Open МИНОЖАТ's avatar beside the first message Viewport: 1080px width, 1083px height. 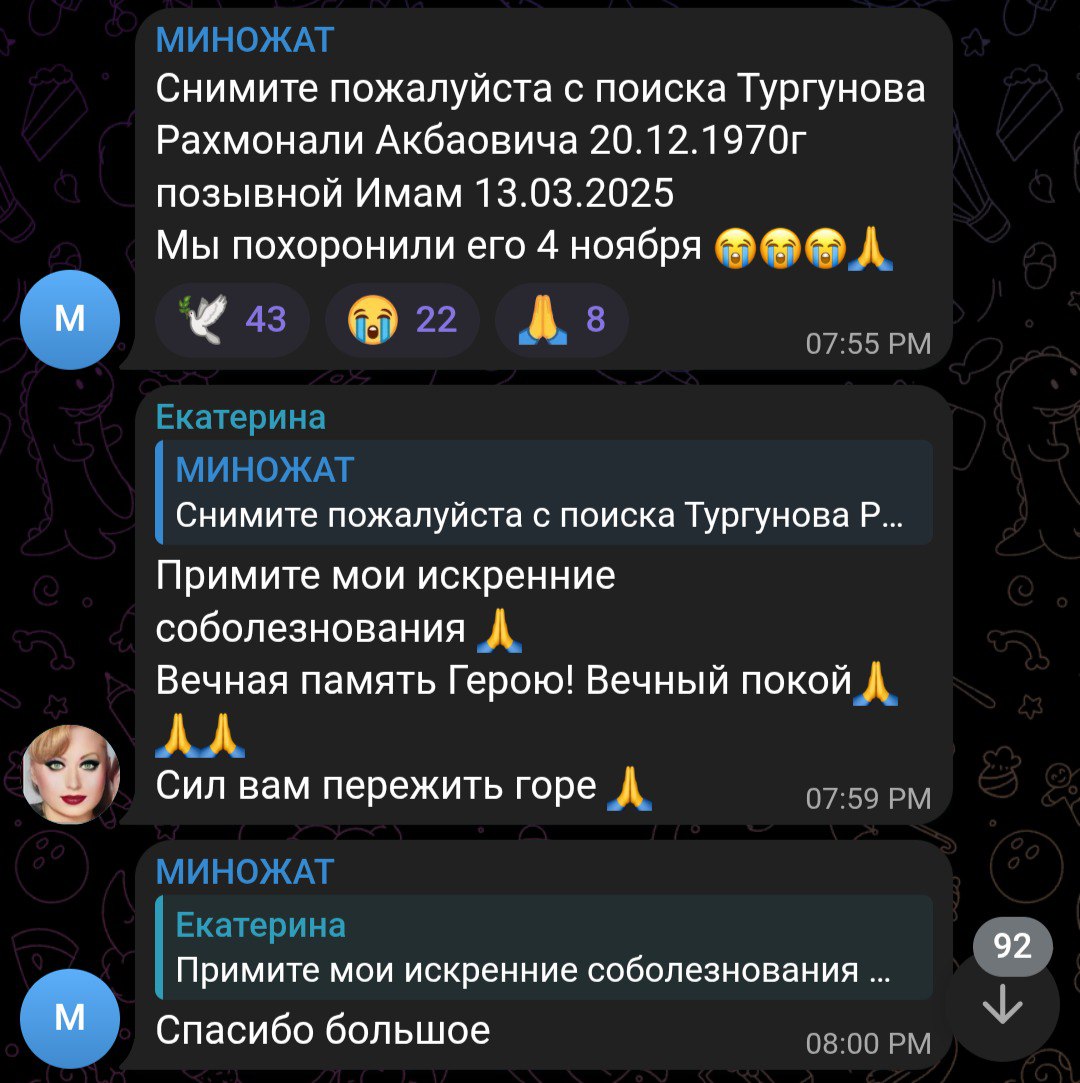(70, 319)
